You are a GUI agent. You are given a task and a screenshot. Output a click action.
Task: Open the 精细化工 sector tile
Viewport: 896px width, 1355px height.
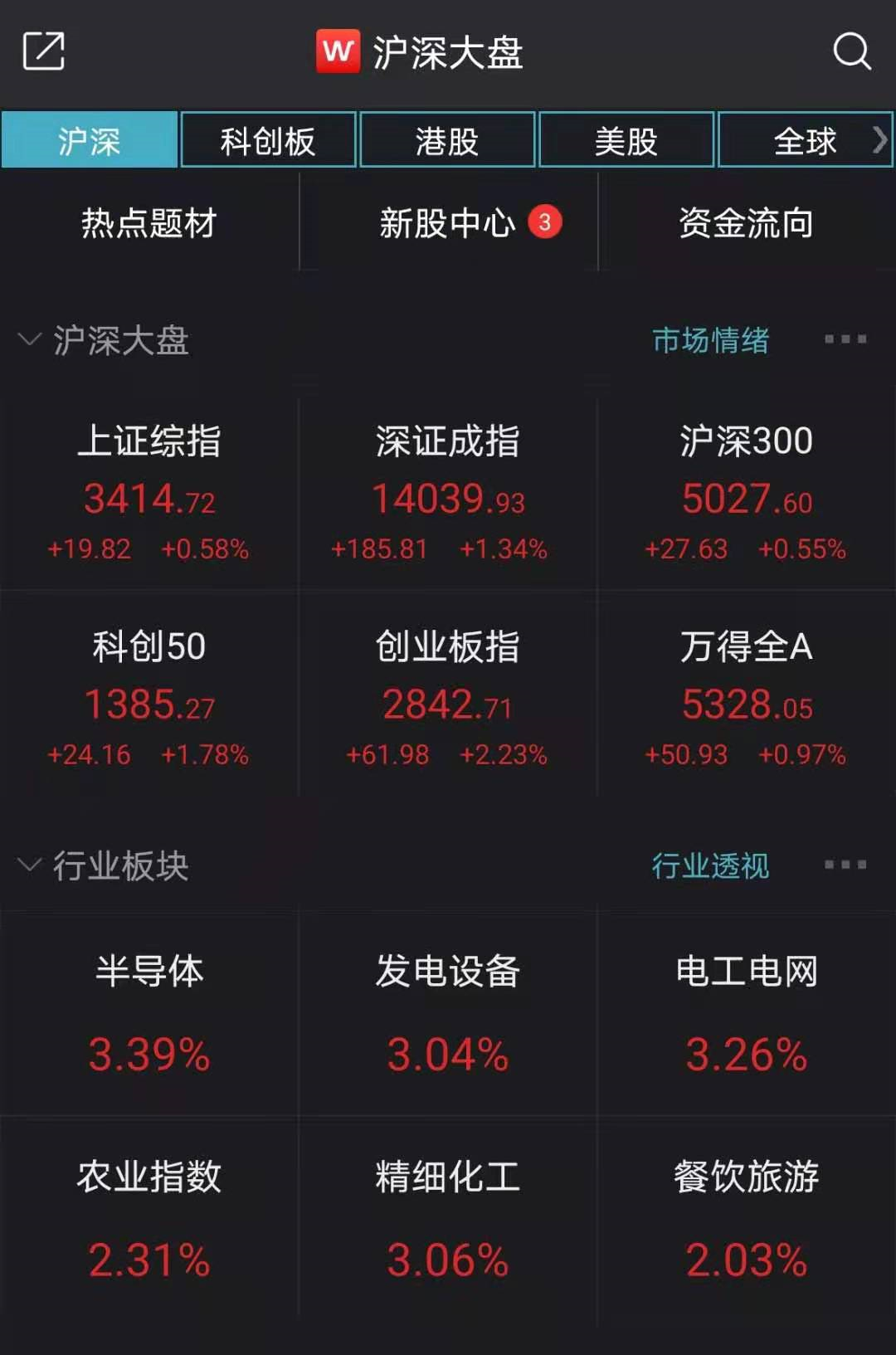pyautogui.click(x=448, y=1218)
